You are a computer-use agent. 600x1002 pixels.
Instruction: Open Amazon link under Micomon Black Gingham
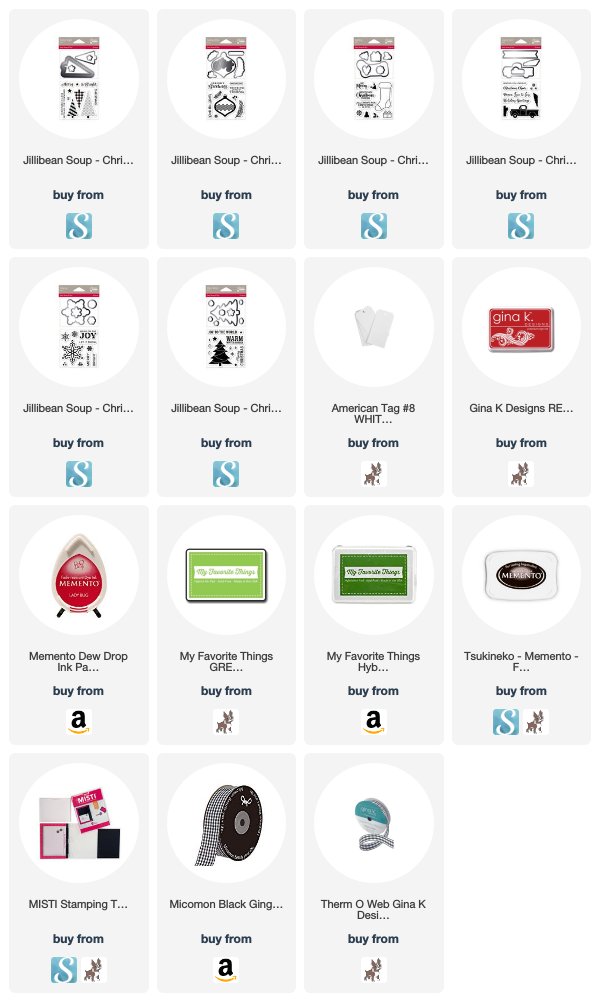226,970
